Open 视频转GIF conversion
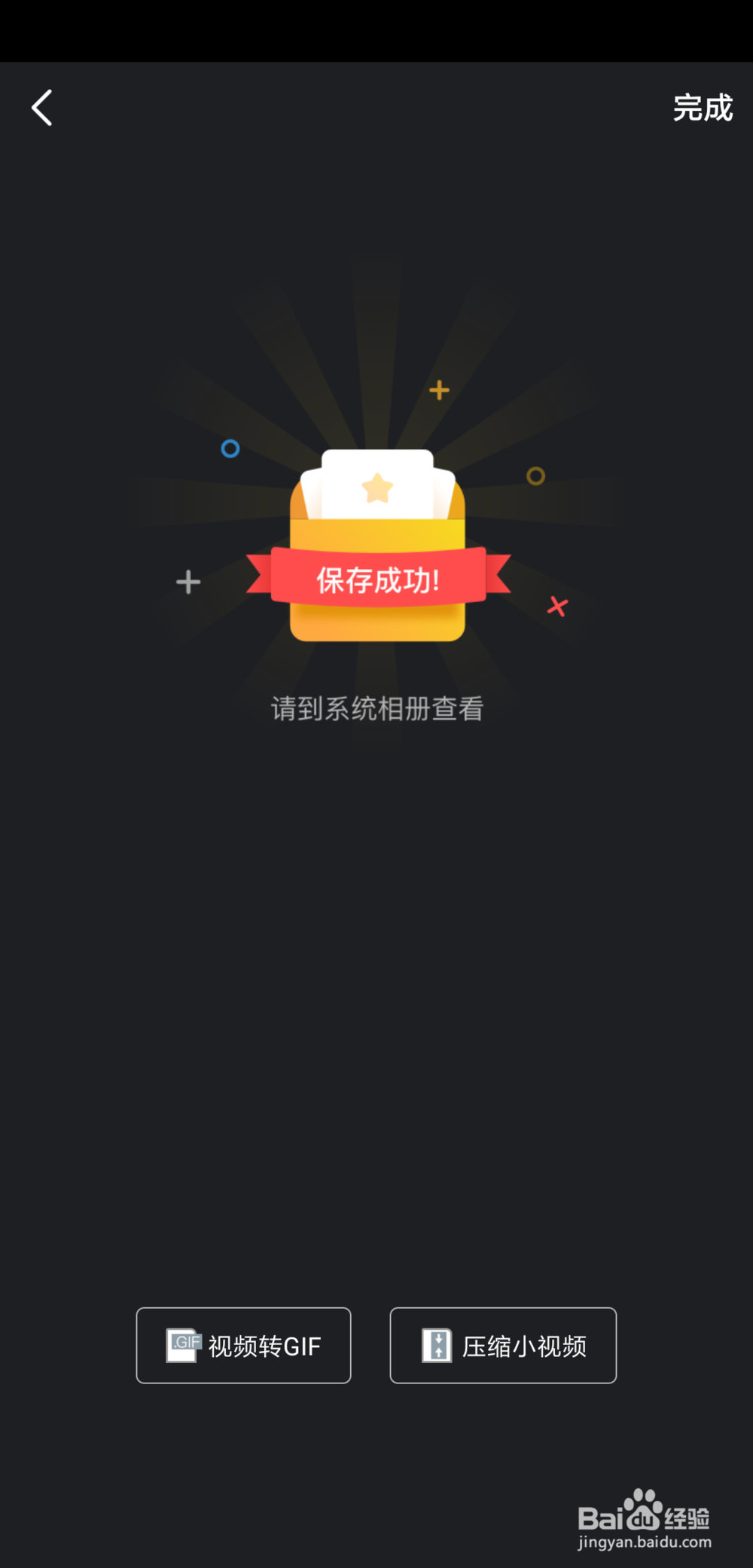This screenshot has height=1568, width=753. pyautogui.click(x=243, y=1346)
